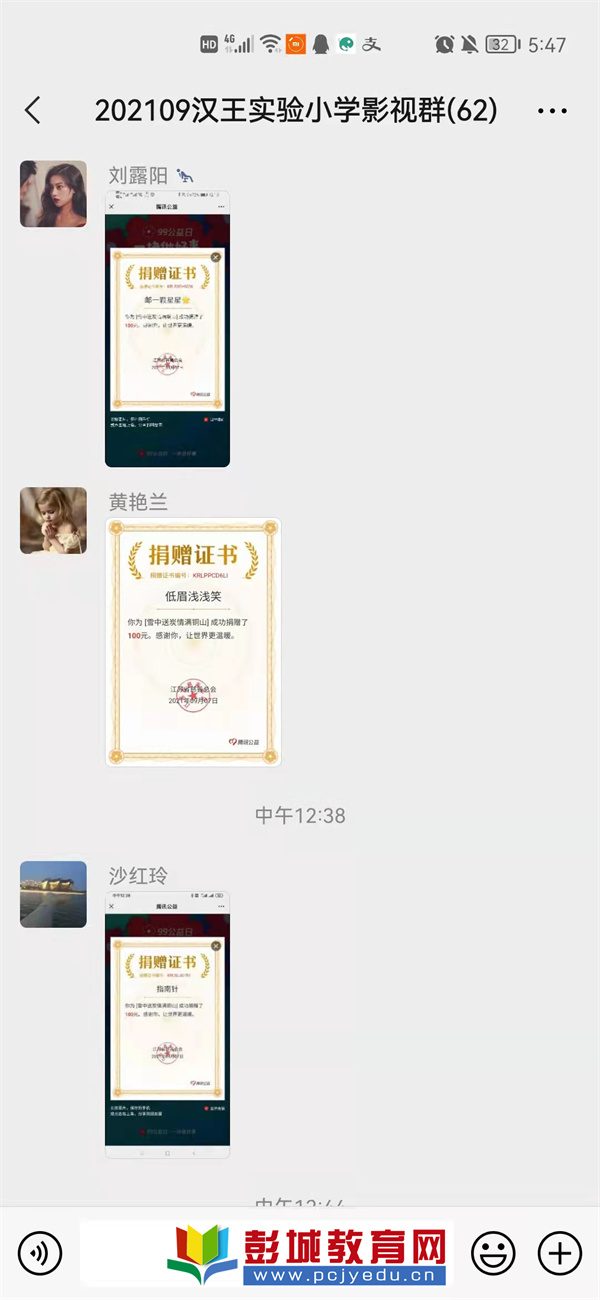
Task: View 黄艳兰's donation certificate image
Action: click(x=193, y=642)
